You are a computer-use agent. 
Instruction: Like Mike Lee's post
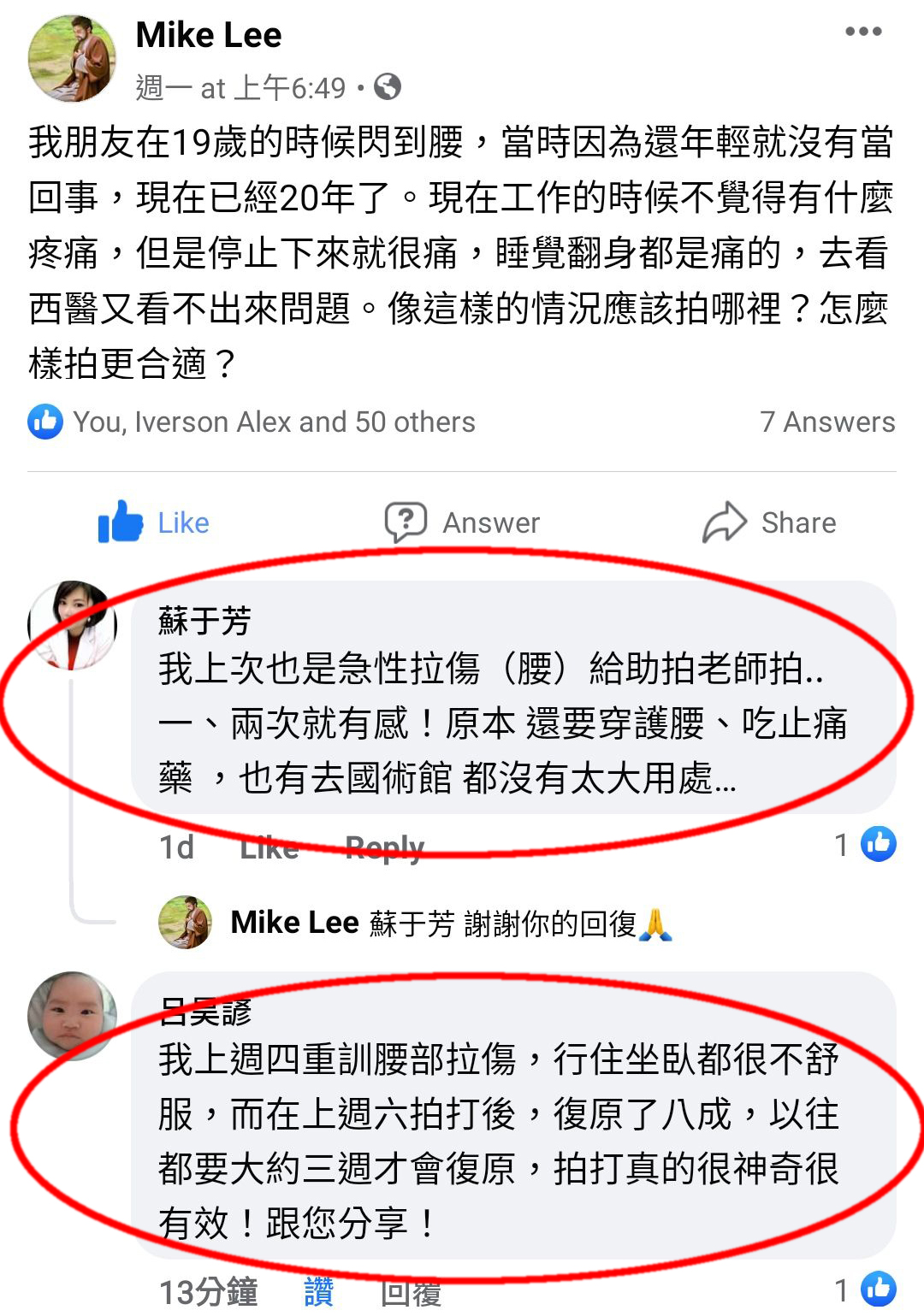click(155, 522)
